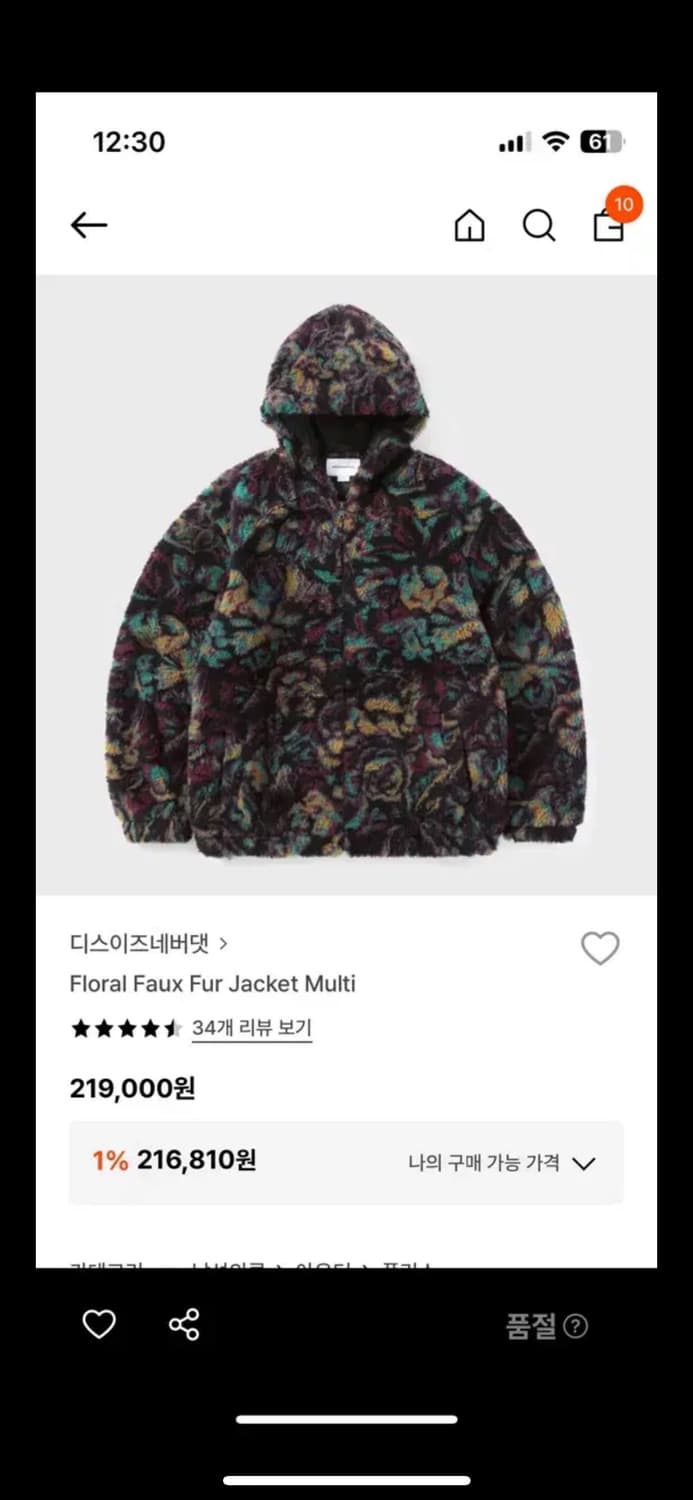Open the shopping bag with 10 items

[609, 226]
